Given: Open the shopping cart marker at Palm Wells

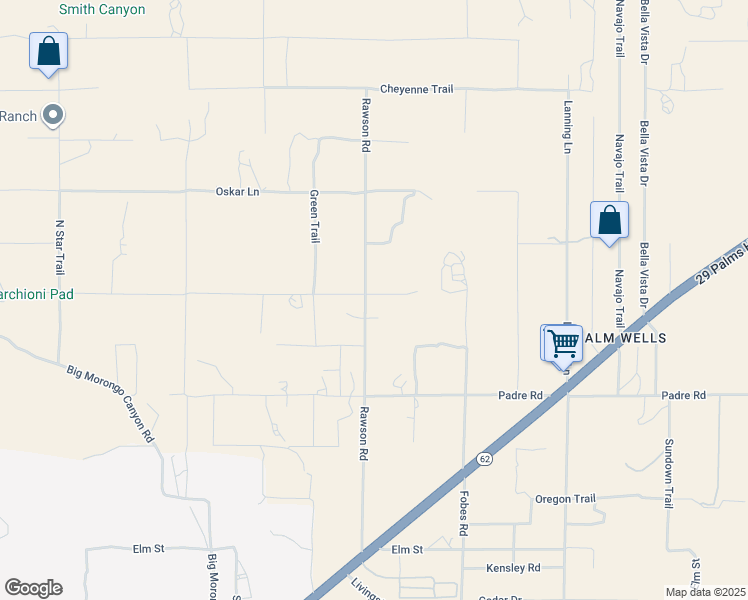Looking at the screenshot, I should tap(564, 342).
